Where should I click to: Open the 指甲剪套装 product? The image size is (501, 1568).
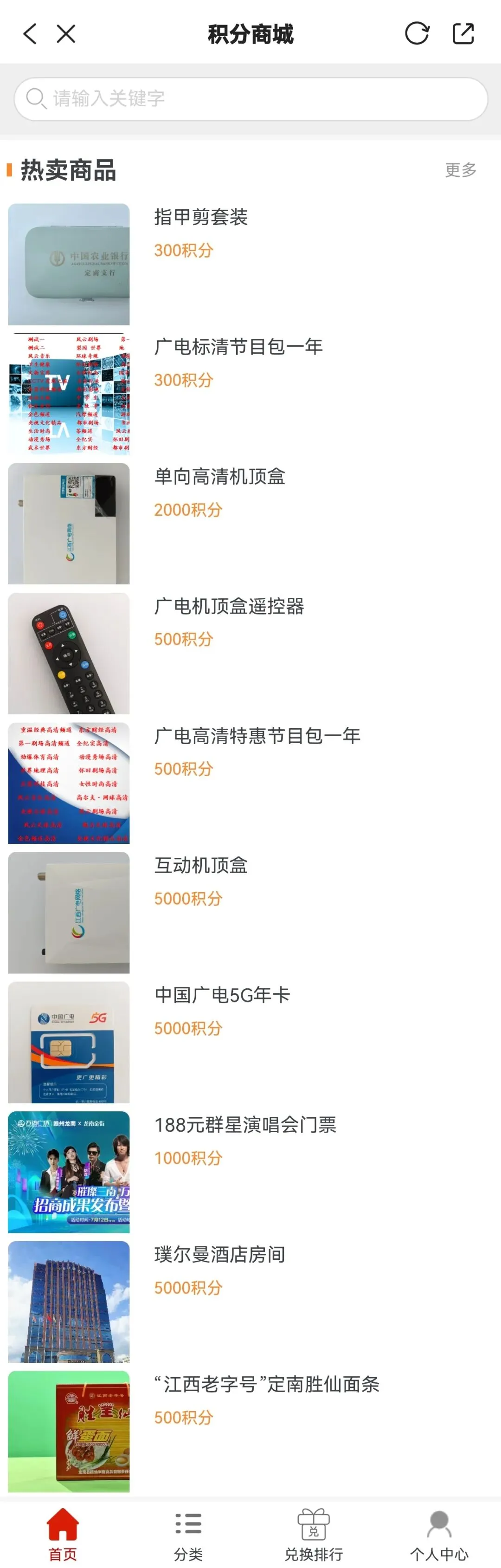(x=250, y=264)
